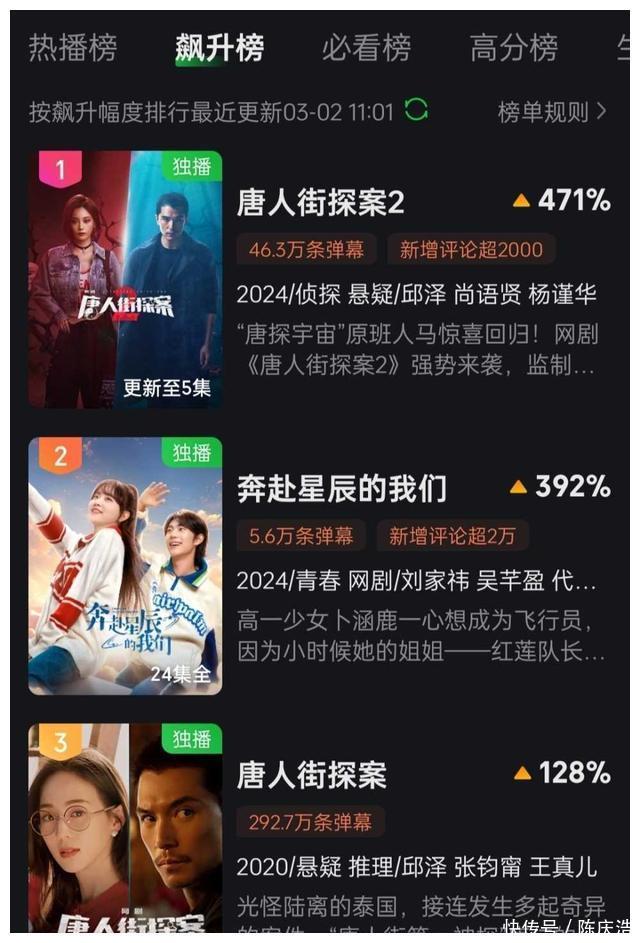Viewport: 640px width, 943px height.
Task: Switch to the 高分榜 tab
Action: [513, 47]
